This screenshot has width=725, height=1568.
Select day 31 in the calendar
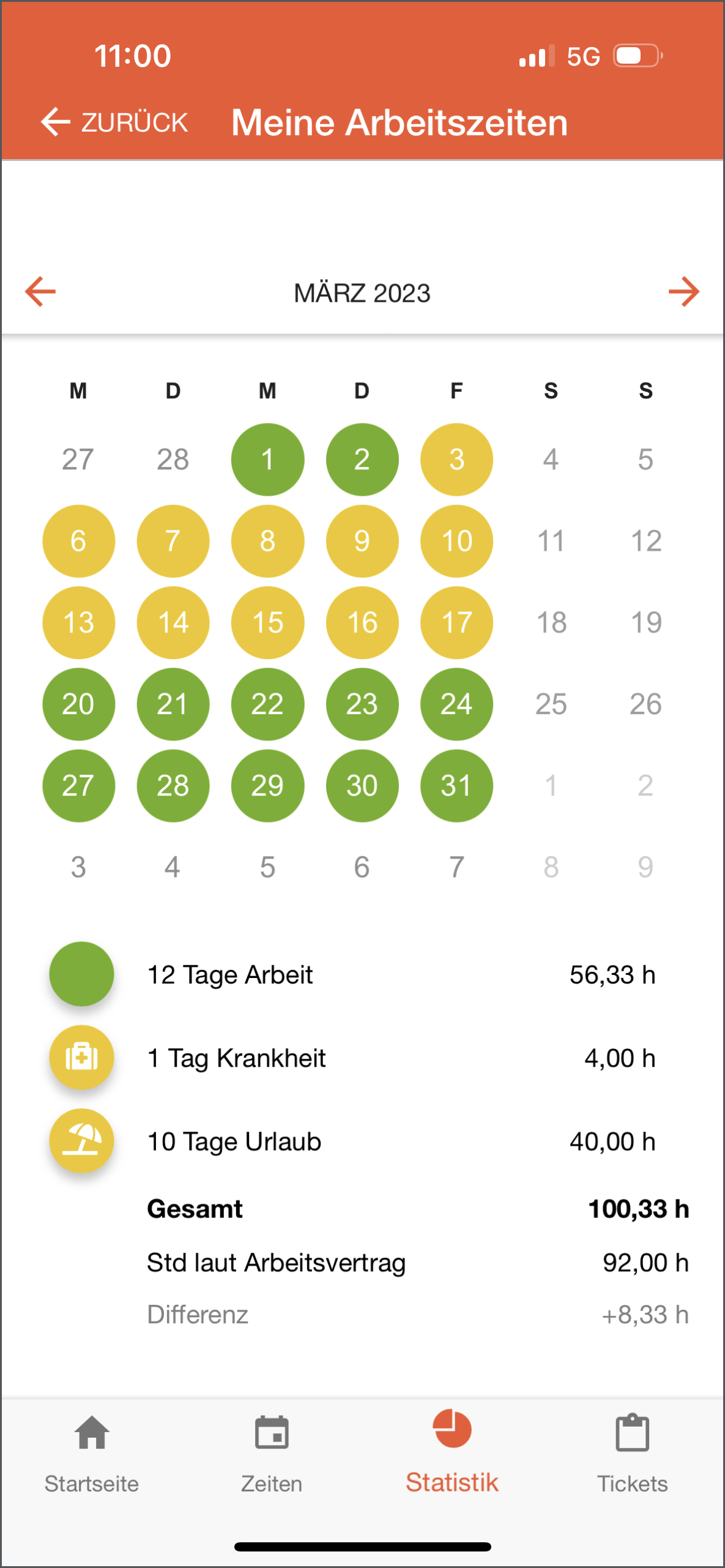(x=456, y=785)
